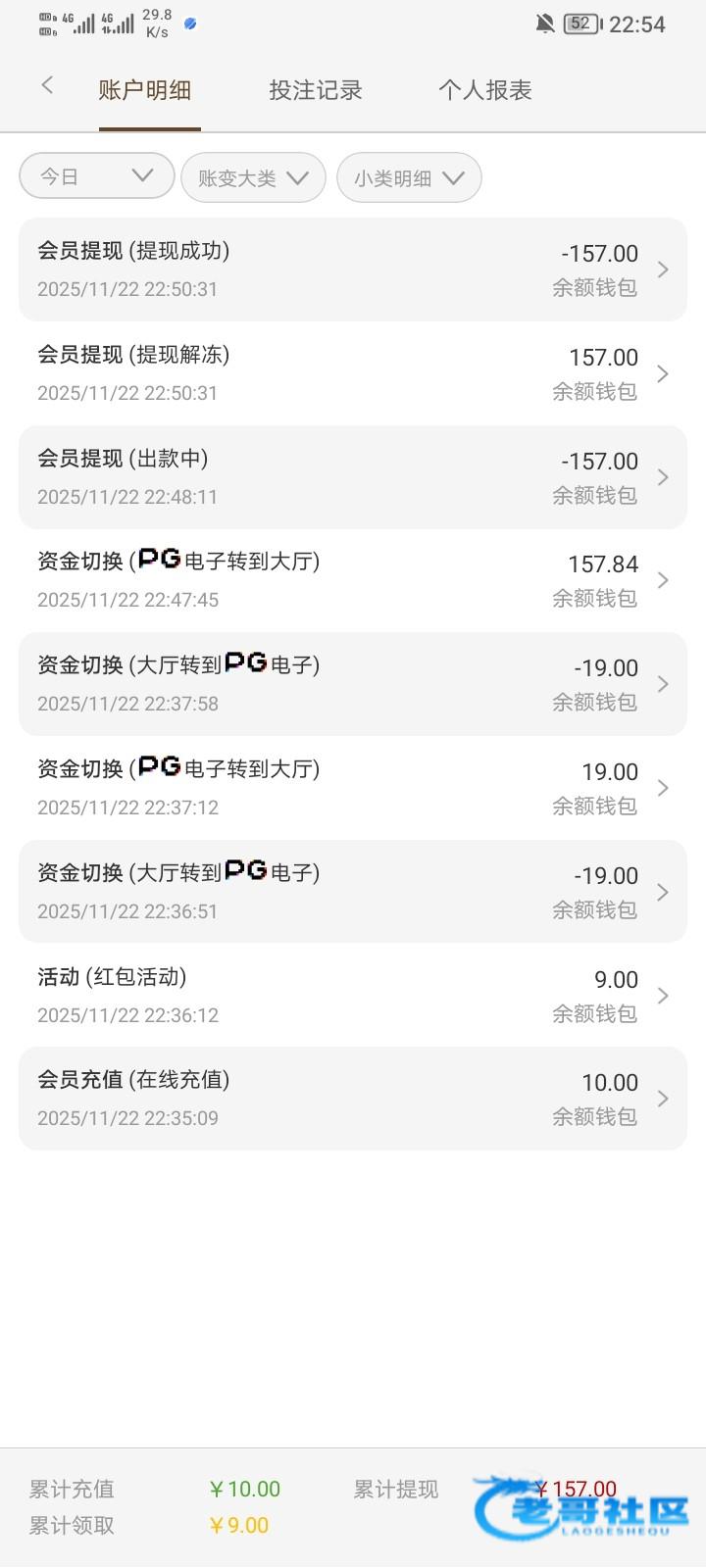Expand the 今日 date filter dropdown
706x1568 pixels.
[96, 176]
